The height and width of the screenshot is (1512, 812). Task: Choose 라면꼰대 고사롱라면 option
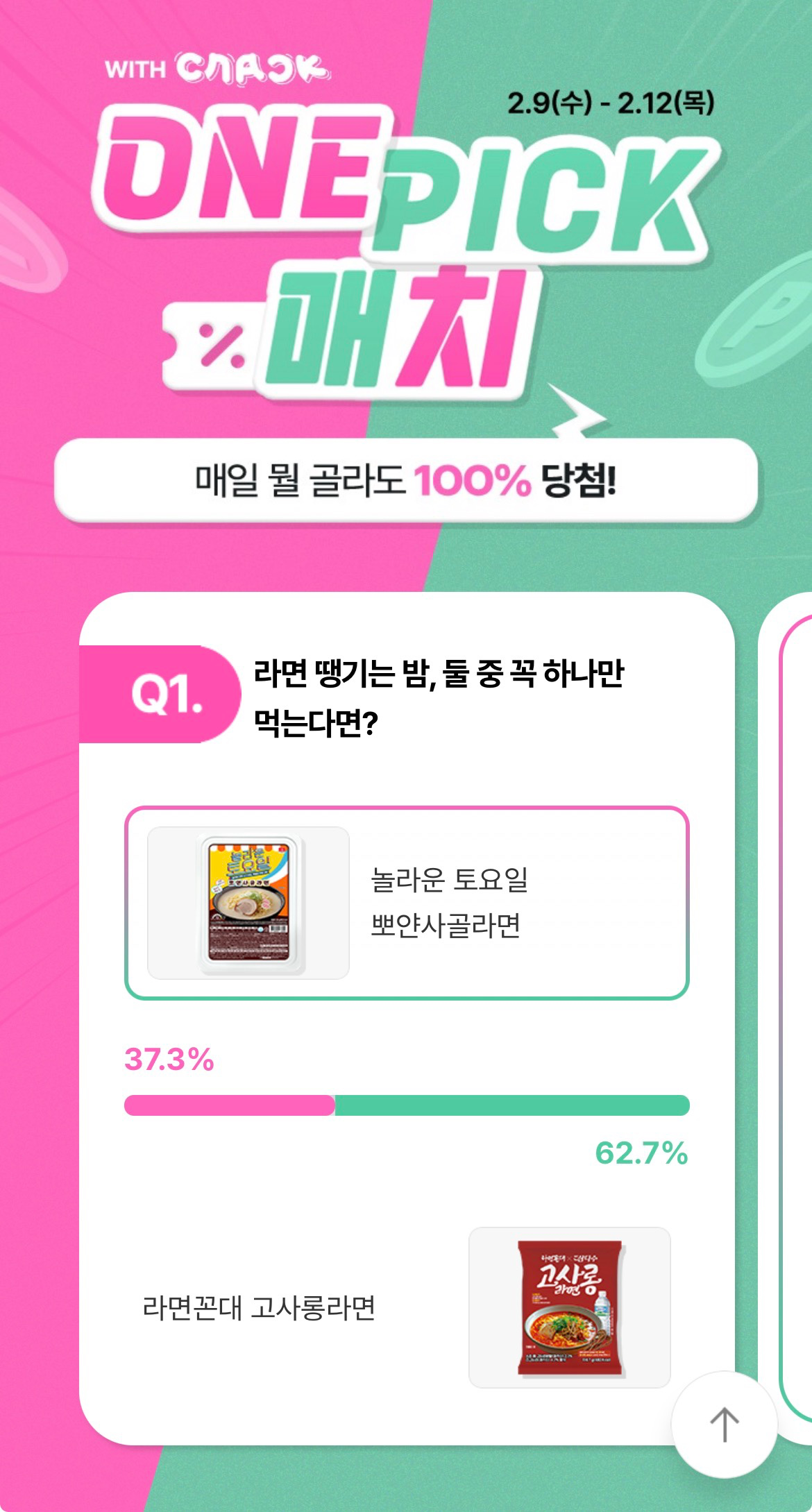(x=407, y=1307)
